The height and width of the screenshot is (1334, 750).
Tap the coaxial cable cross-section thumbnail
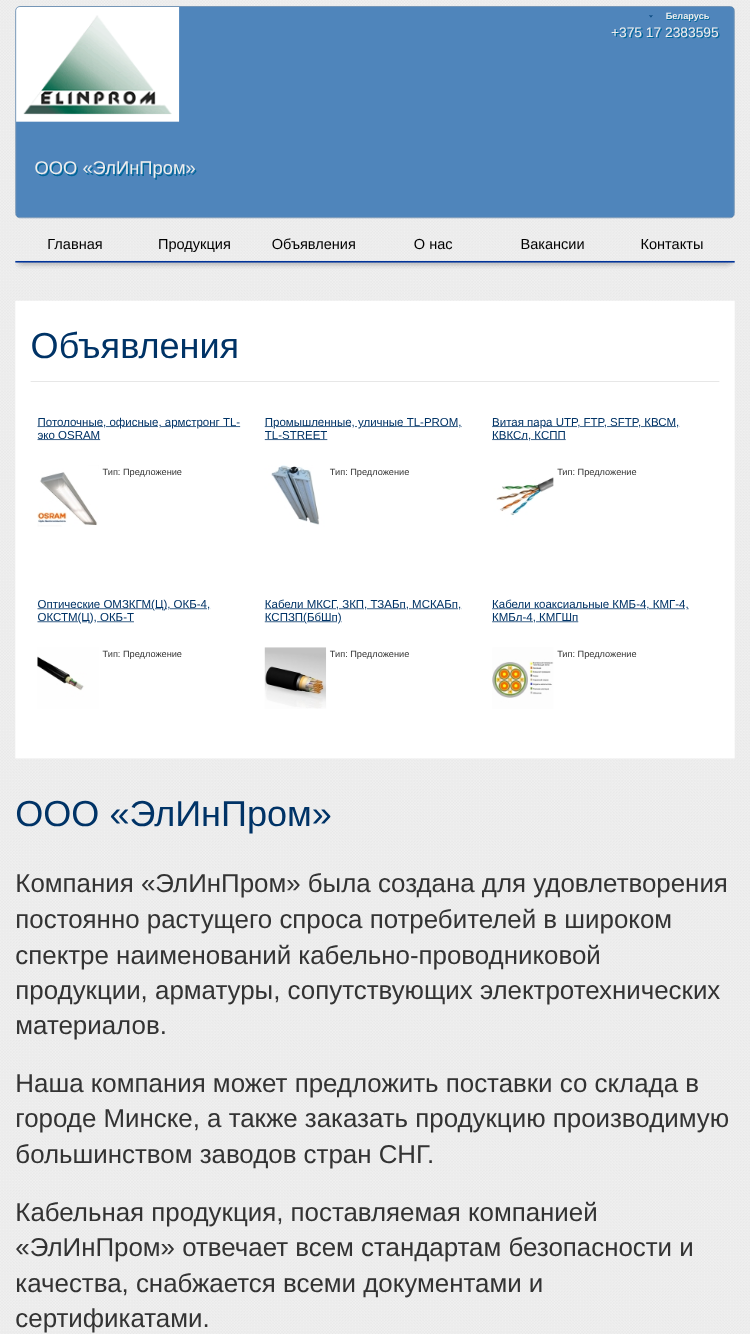522,678
